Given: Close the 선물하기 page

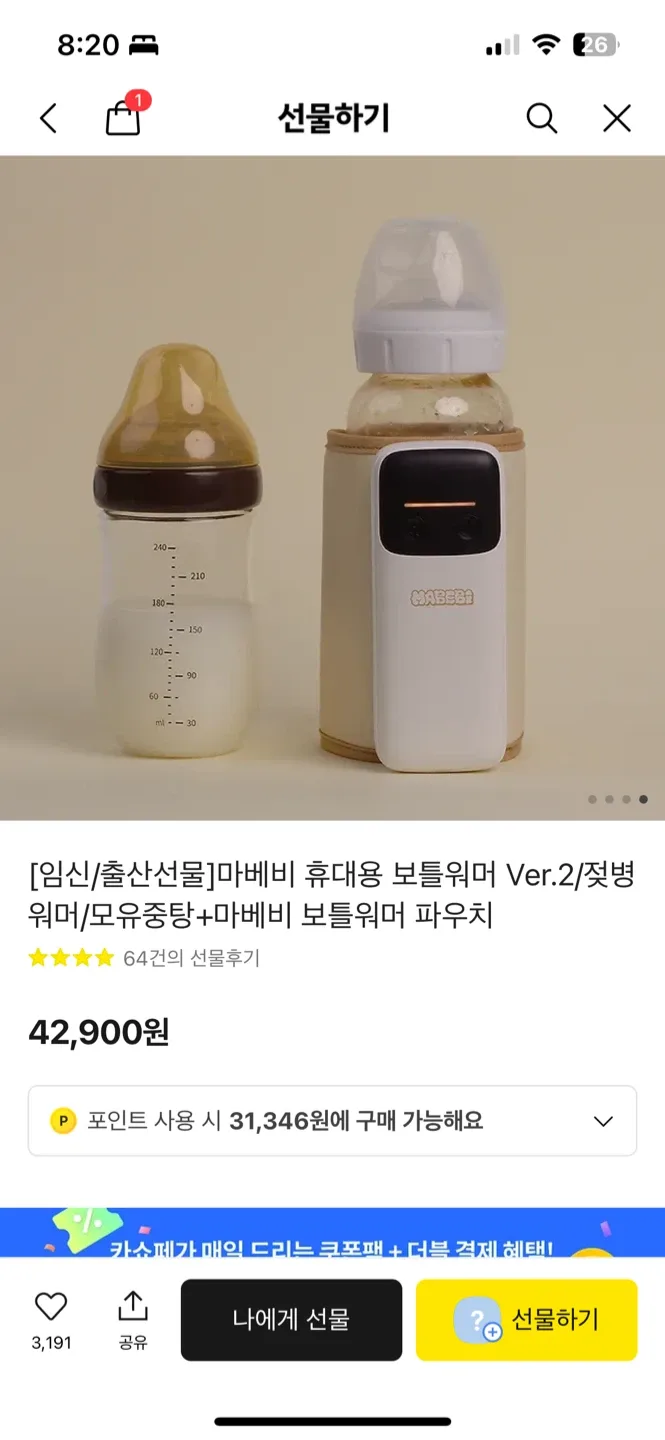Looking at the screenshot, I should (x=617, y=119).
